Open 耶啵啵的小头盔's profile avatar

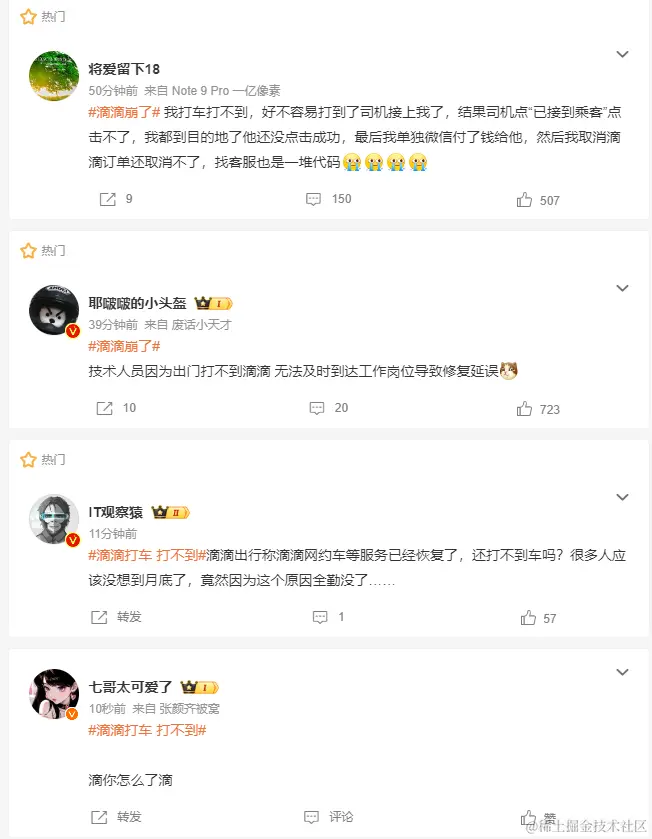54,310
